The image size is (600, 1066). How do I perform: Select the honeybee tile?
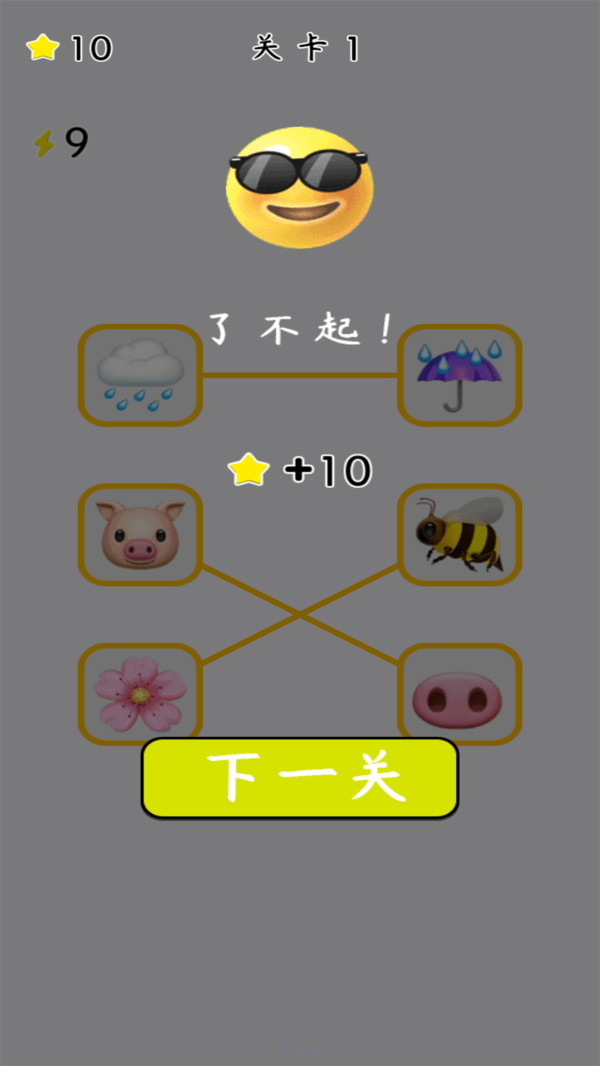pos(459,534)
